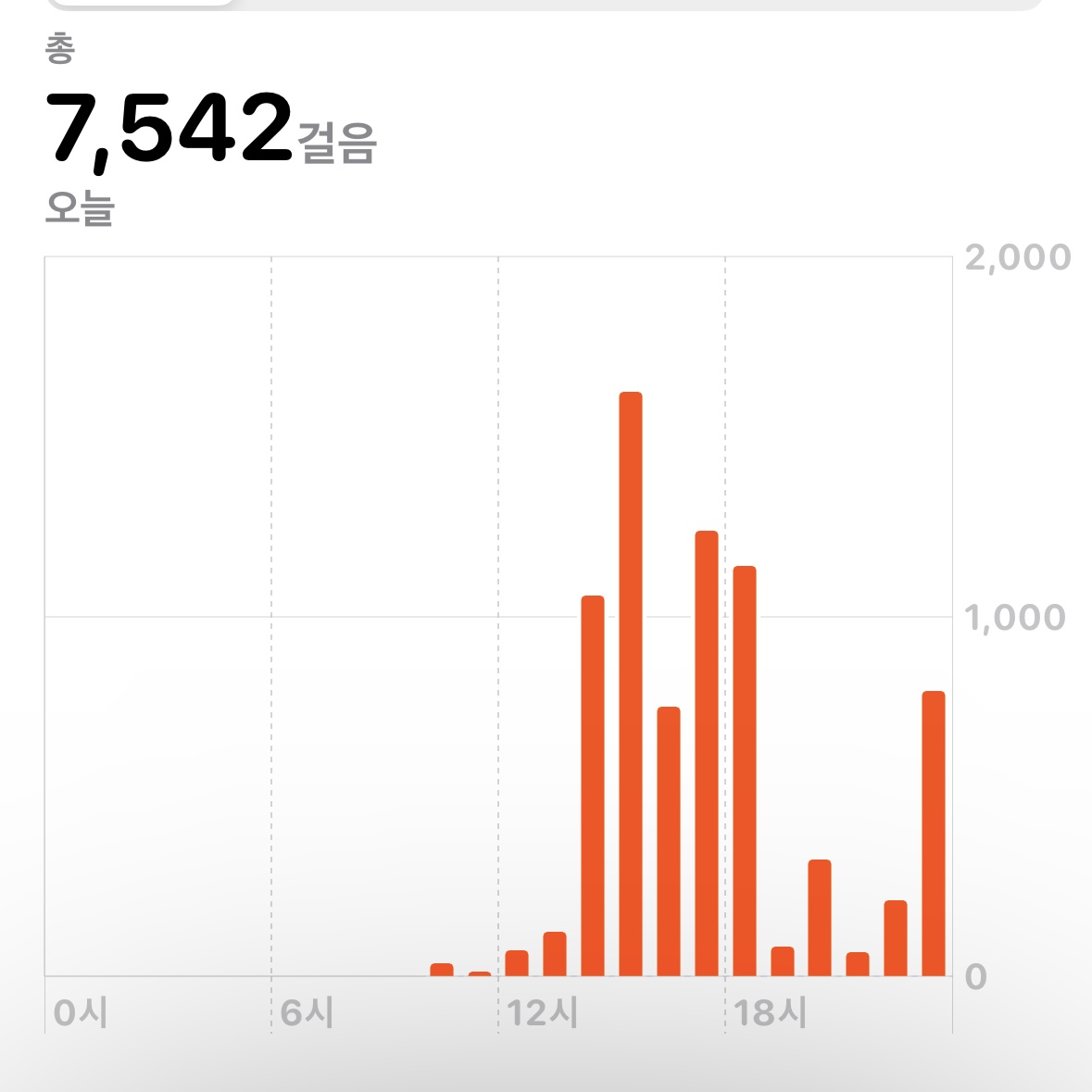The height and width of the screenshot is (1092, 1092).
Task: Select the tallest step bar after 12시
Action: point(631,684)
